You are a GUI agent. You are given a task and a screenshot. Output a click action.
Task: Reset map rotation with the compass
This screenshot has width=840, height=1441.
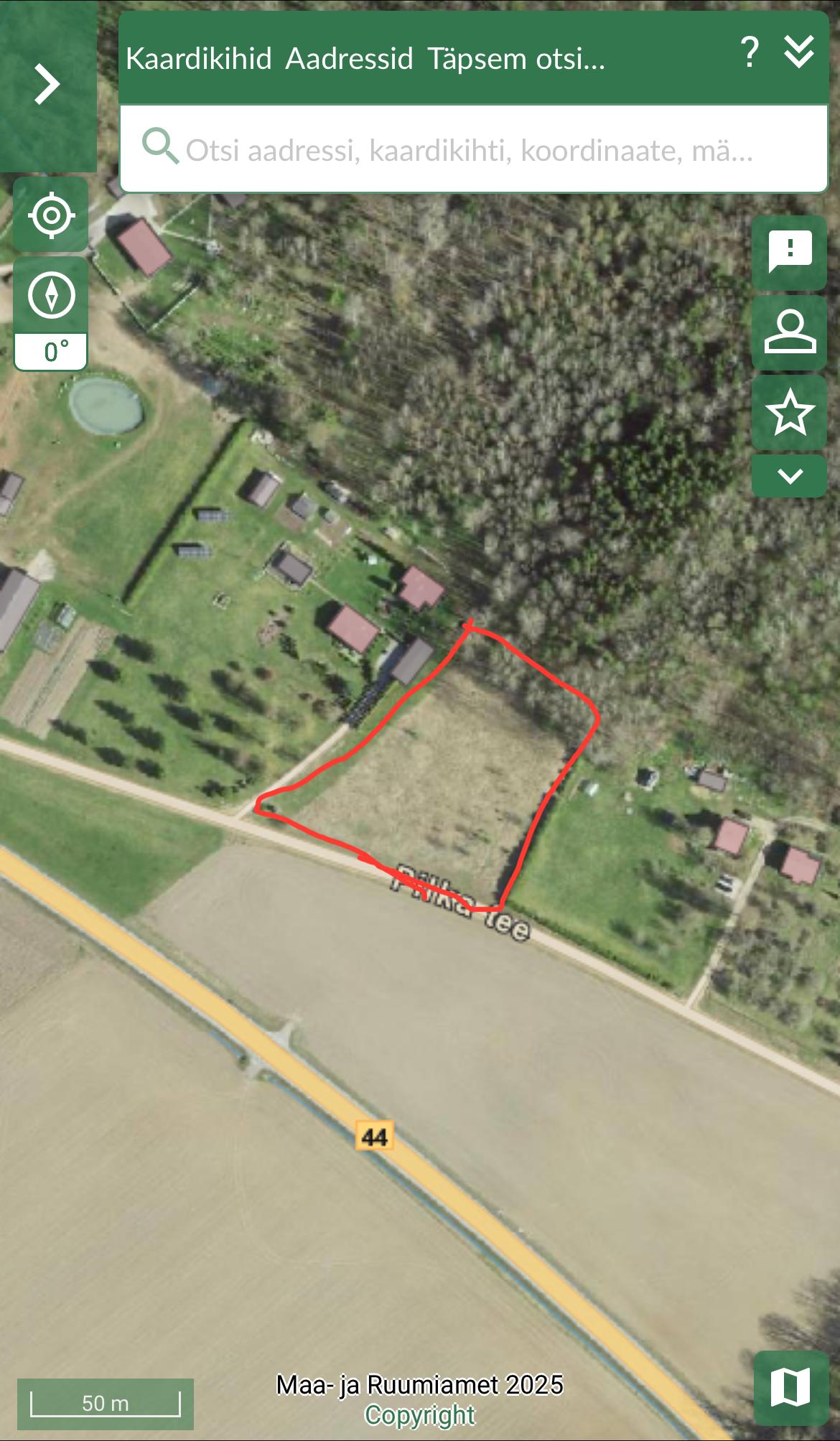click(x=51, y=296)
